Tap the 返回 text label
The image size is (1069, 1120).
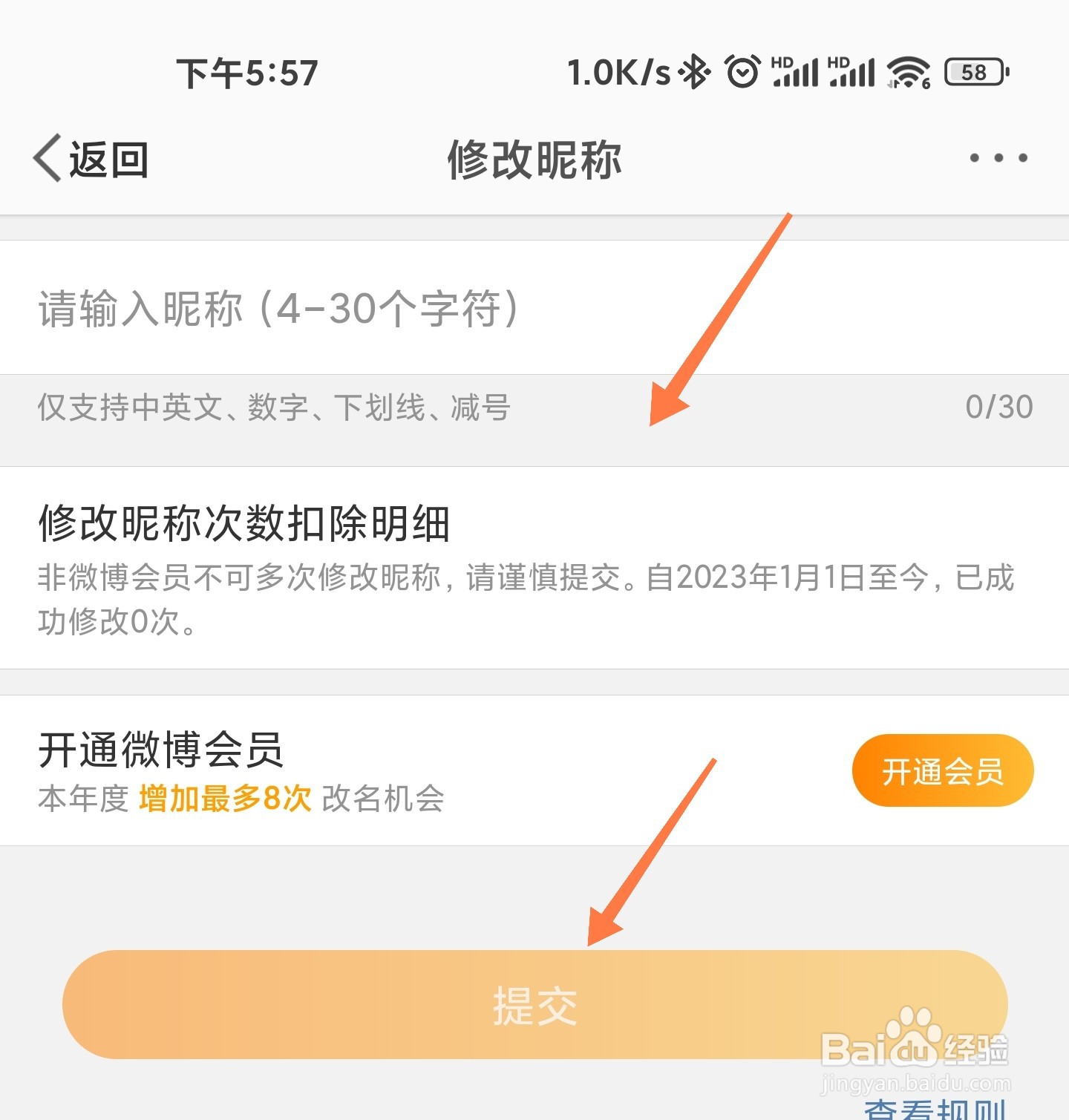[108, 158]
